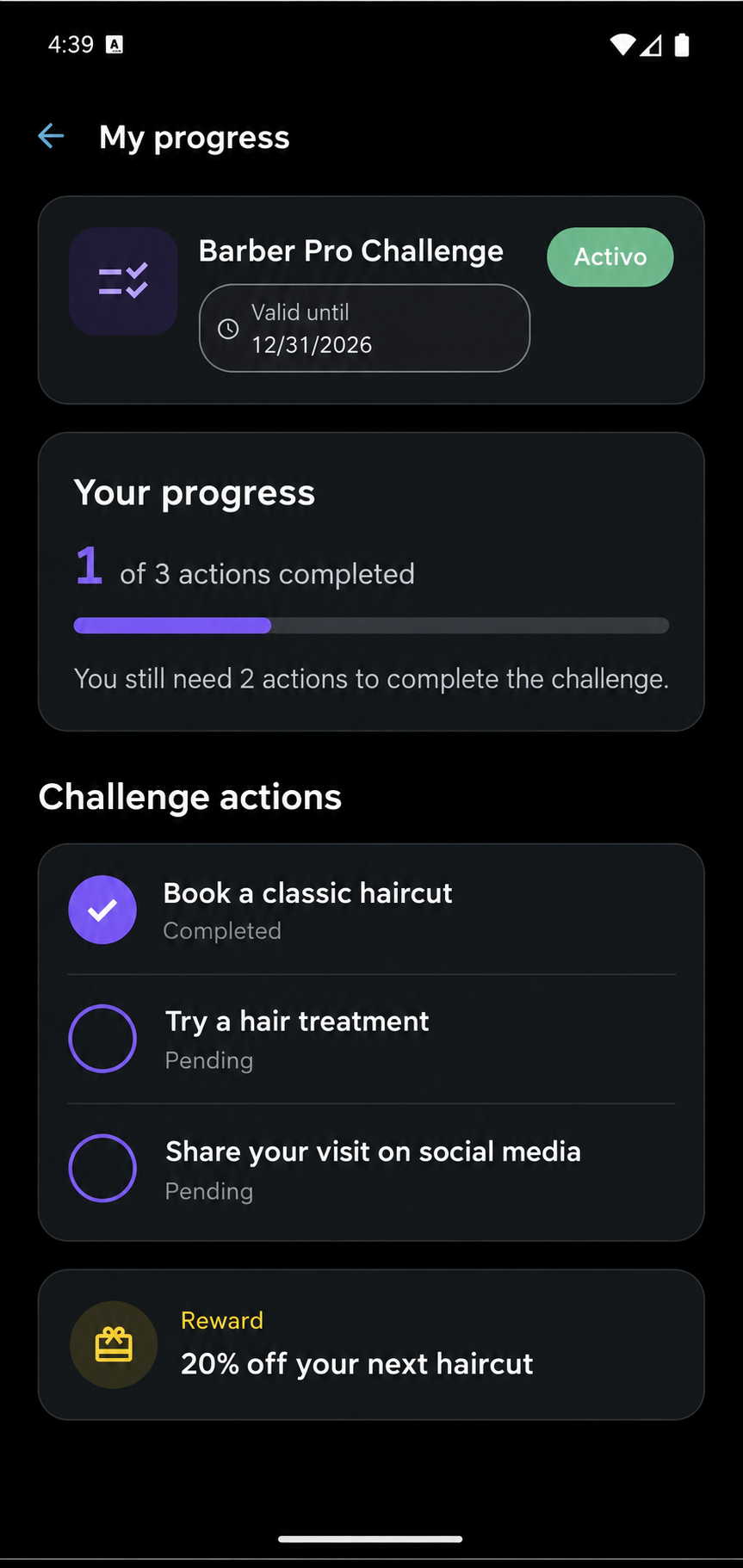
Task: Open the 20% off reward card
Action: pyautogui.click(x=371, y=1344)
